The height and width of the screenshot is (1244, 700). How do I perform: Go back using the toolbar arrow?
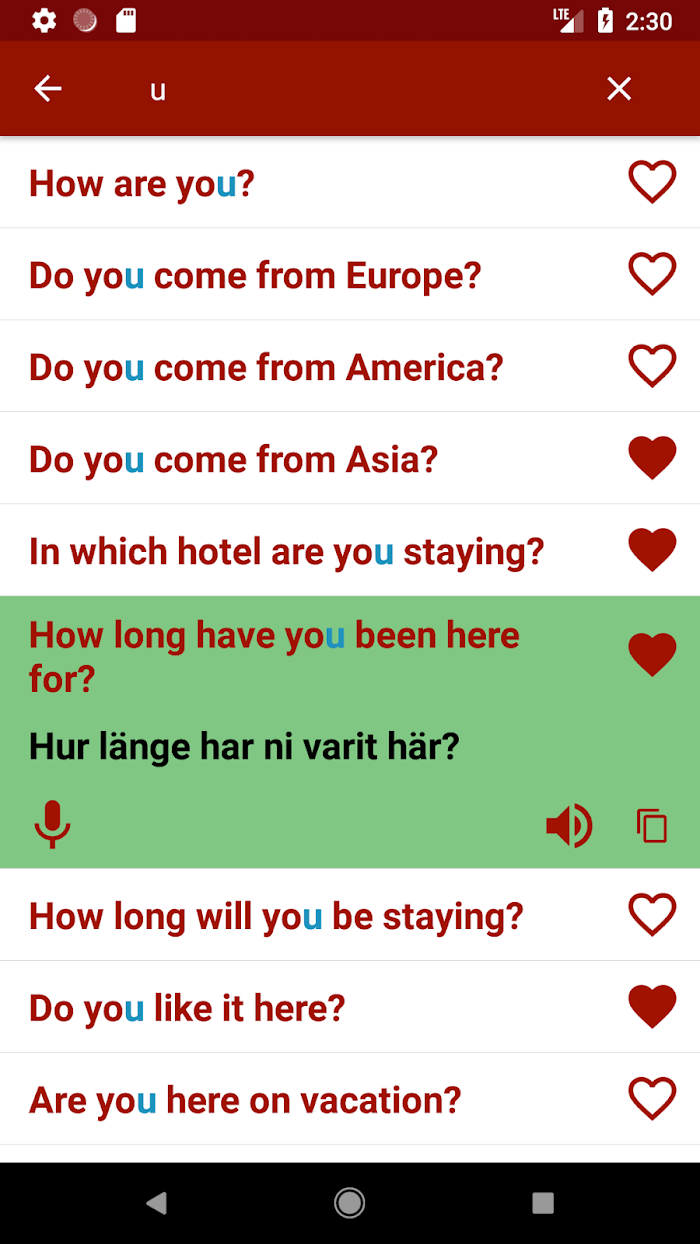[48, 89]
